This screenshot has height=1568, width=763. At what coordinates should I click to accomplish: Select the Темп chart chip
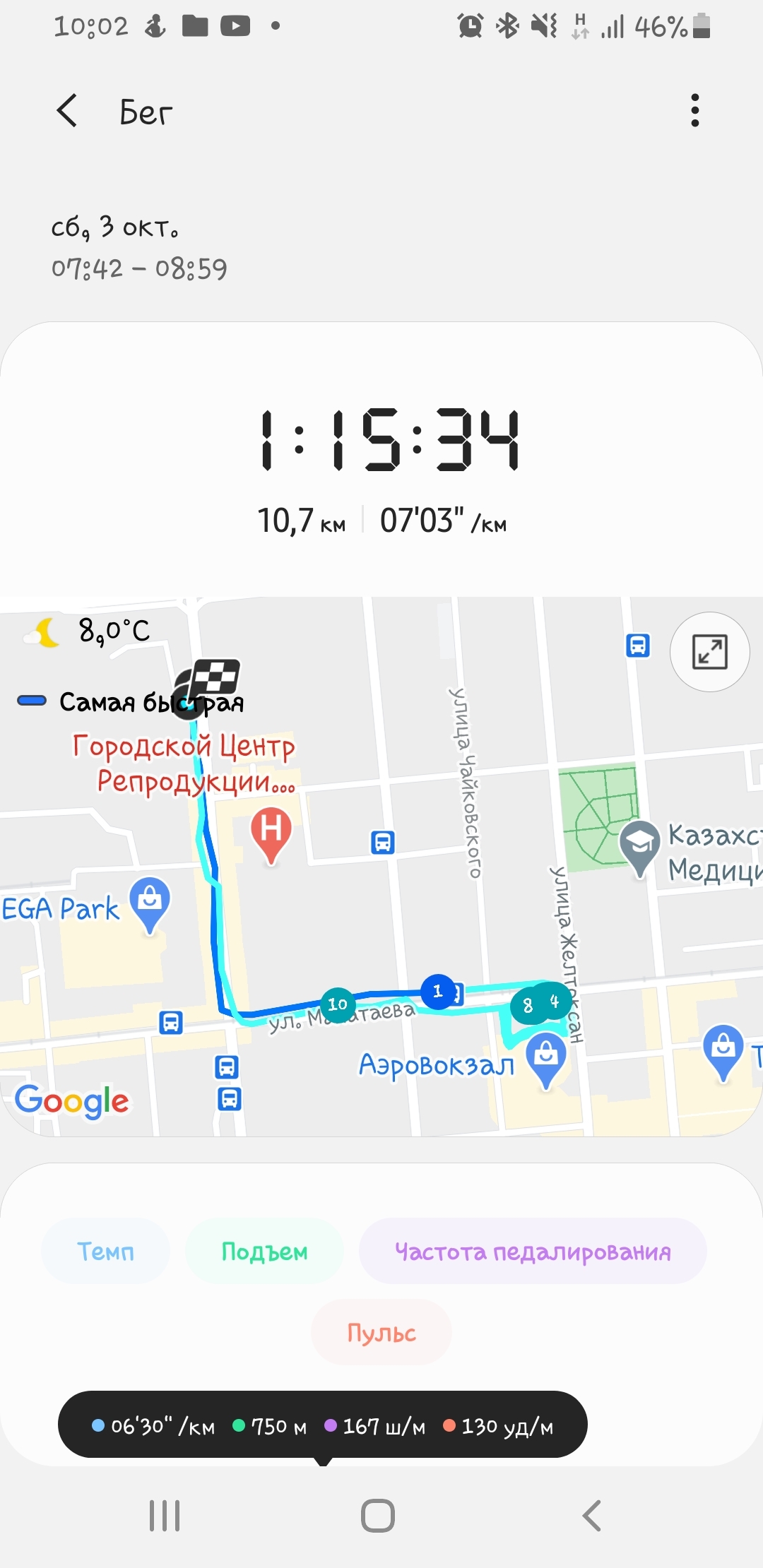coord(105,1252)
